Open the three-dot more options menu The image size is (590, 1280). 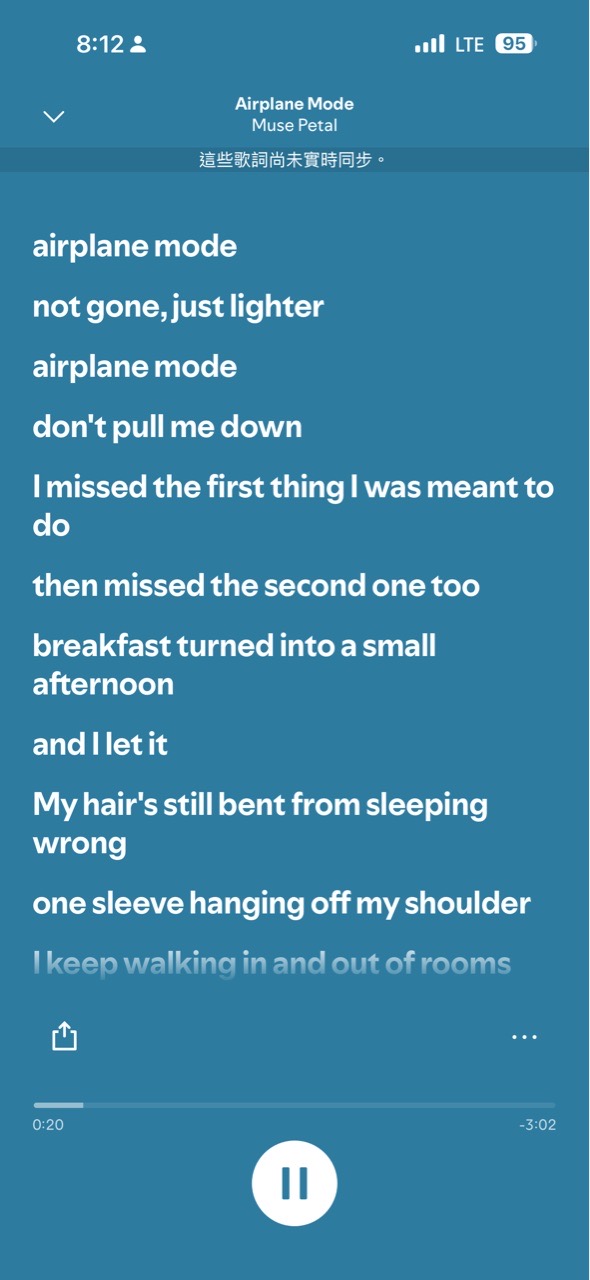coord(525,1037)
